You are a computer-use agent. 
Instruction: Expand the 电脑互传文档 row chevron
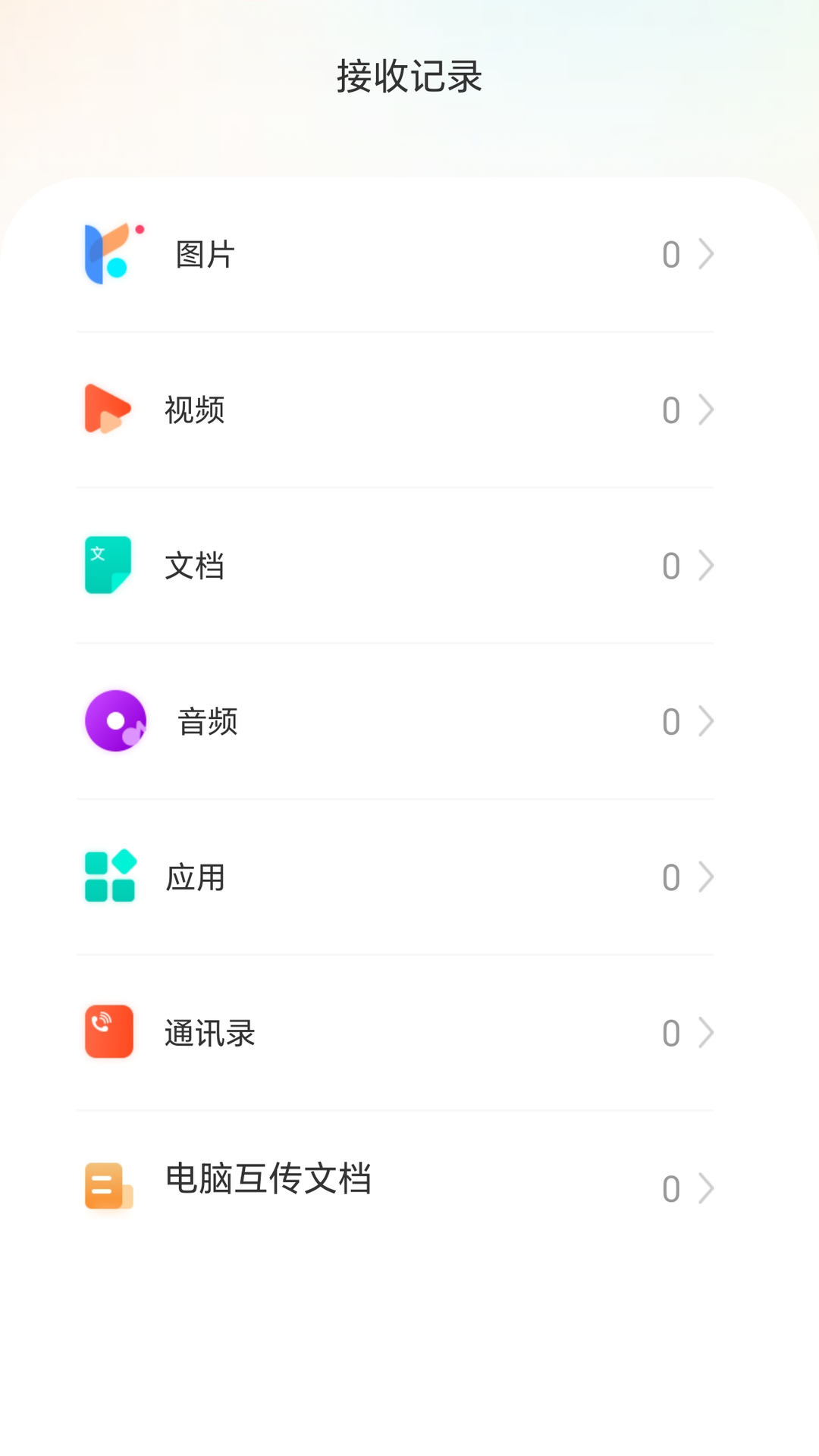click(705, 1188)
